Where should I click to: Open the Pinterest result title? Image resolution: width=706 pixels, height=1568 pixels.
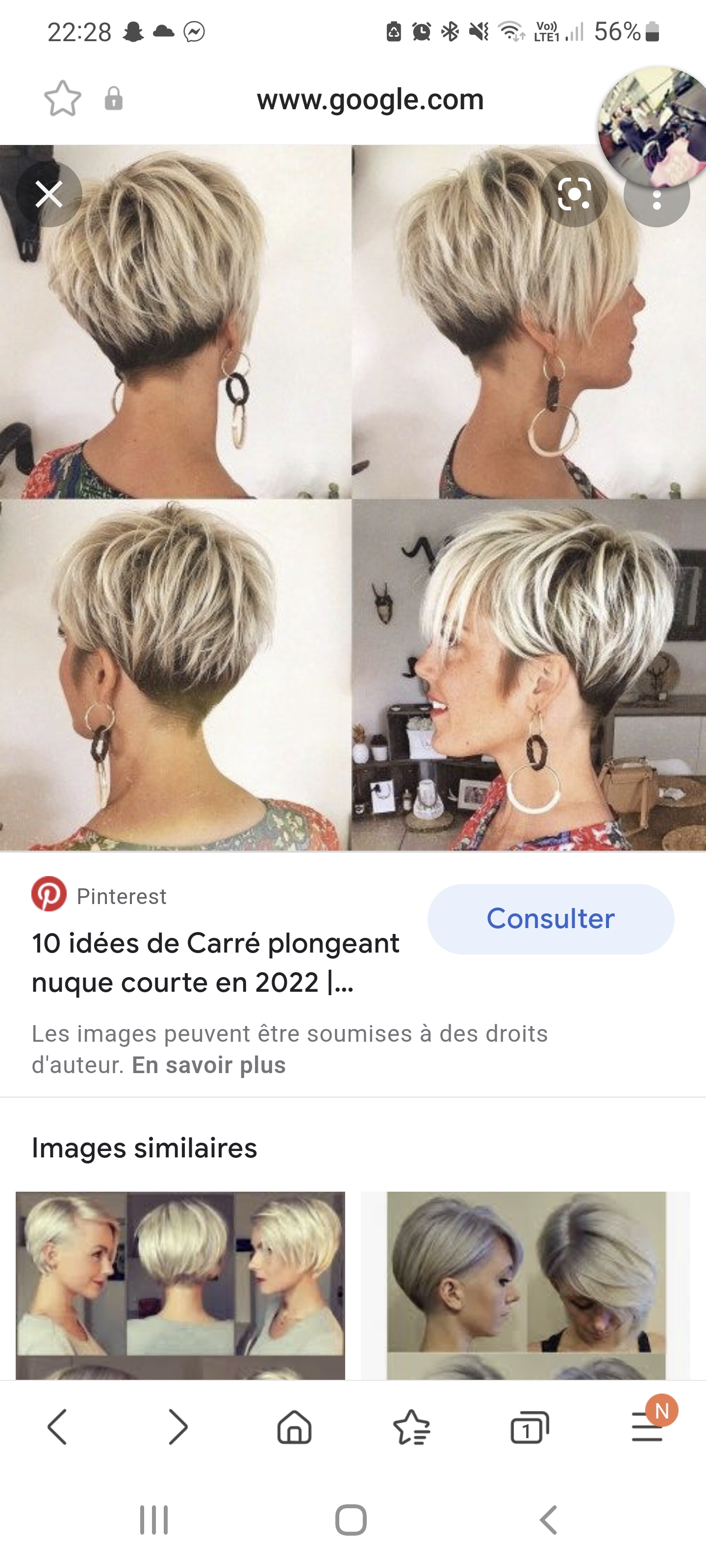click(x=215, y=962)
